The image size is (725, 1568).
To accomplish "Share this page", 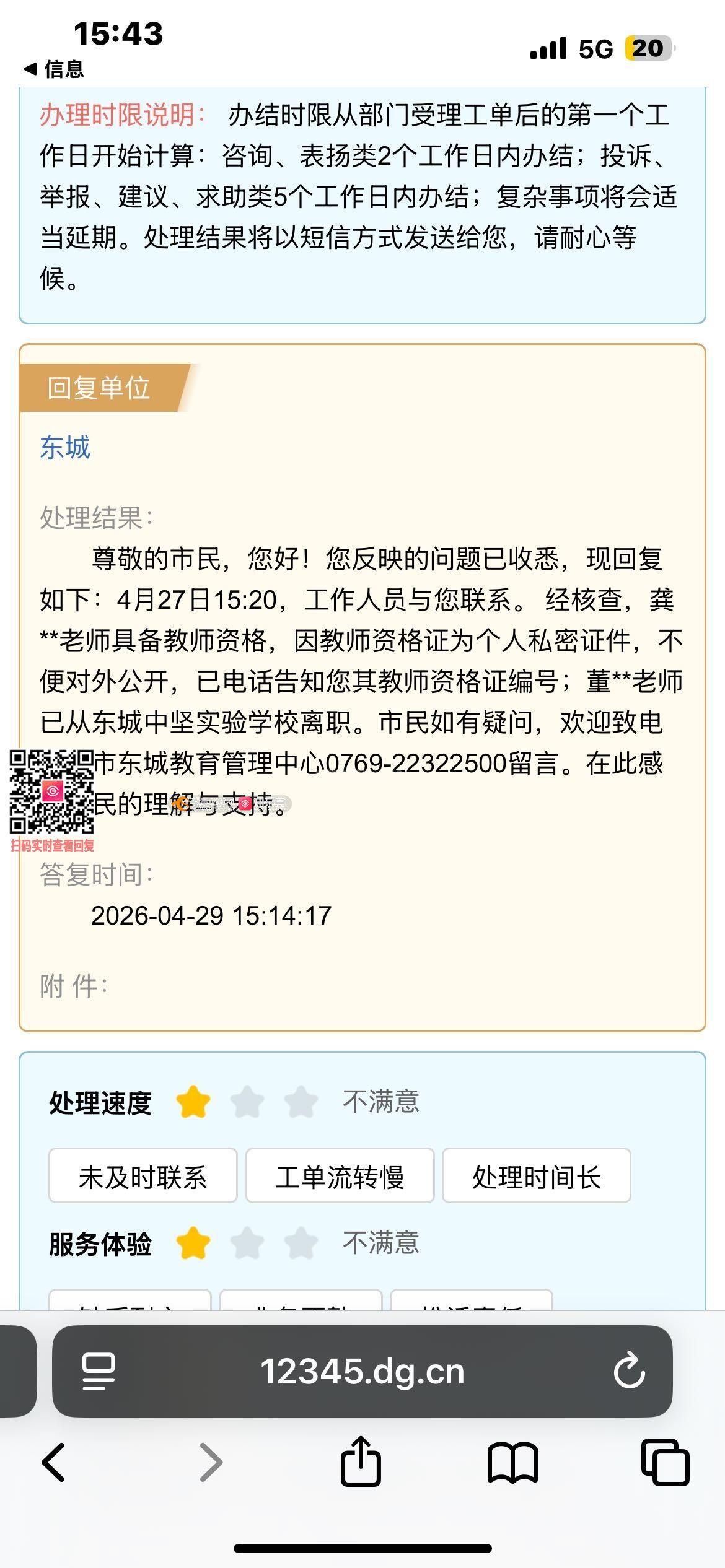I will pos(361,1461).
